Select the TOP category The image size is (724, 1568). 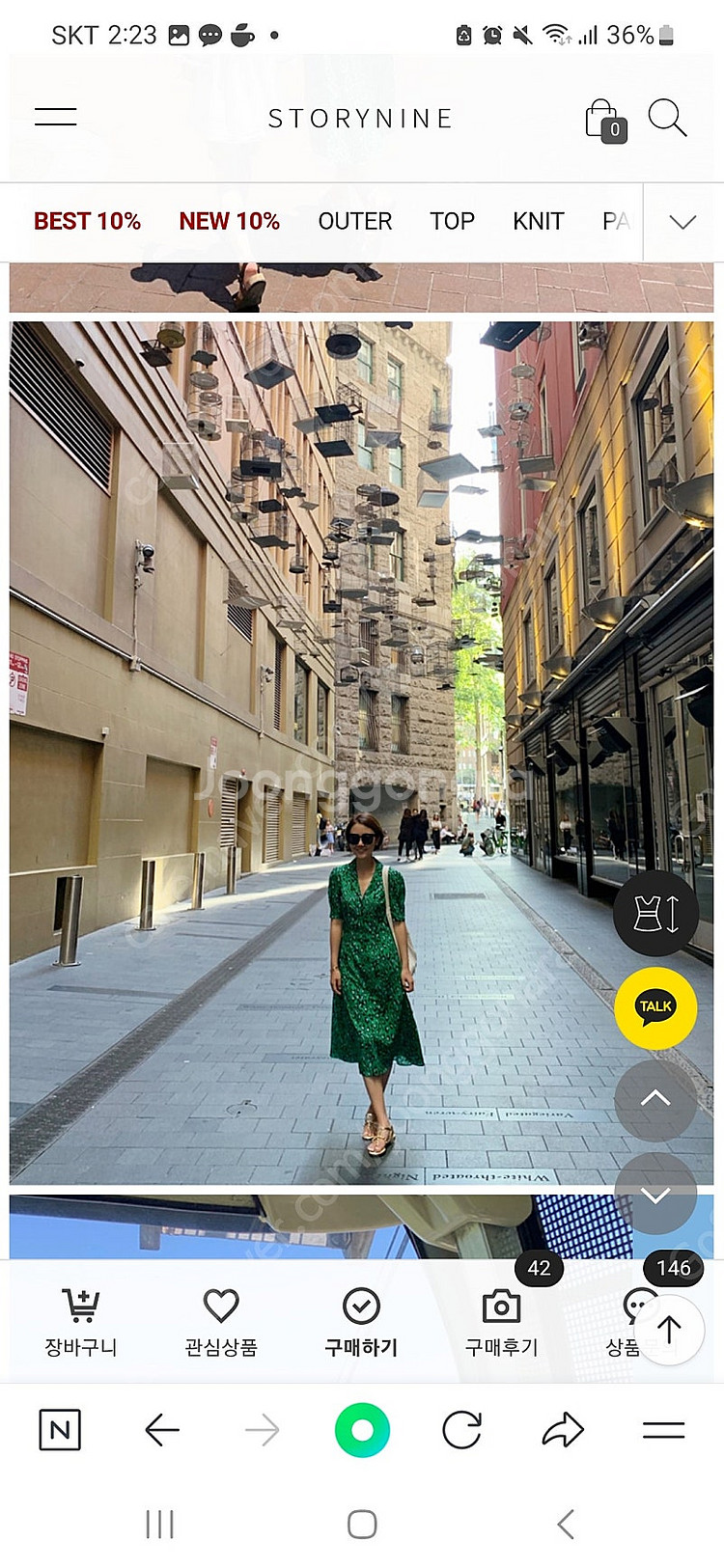(452, 222)
